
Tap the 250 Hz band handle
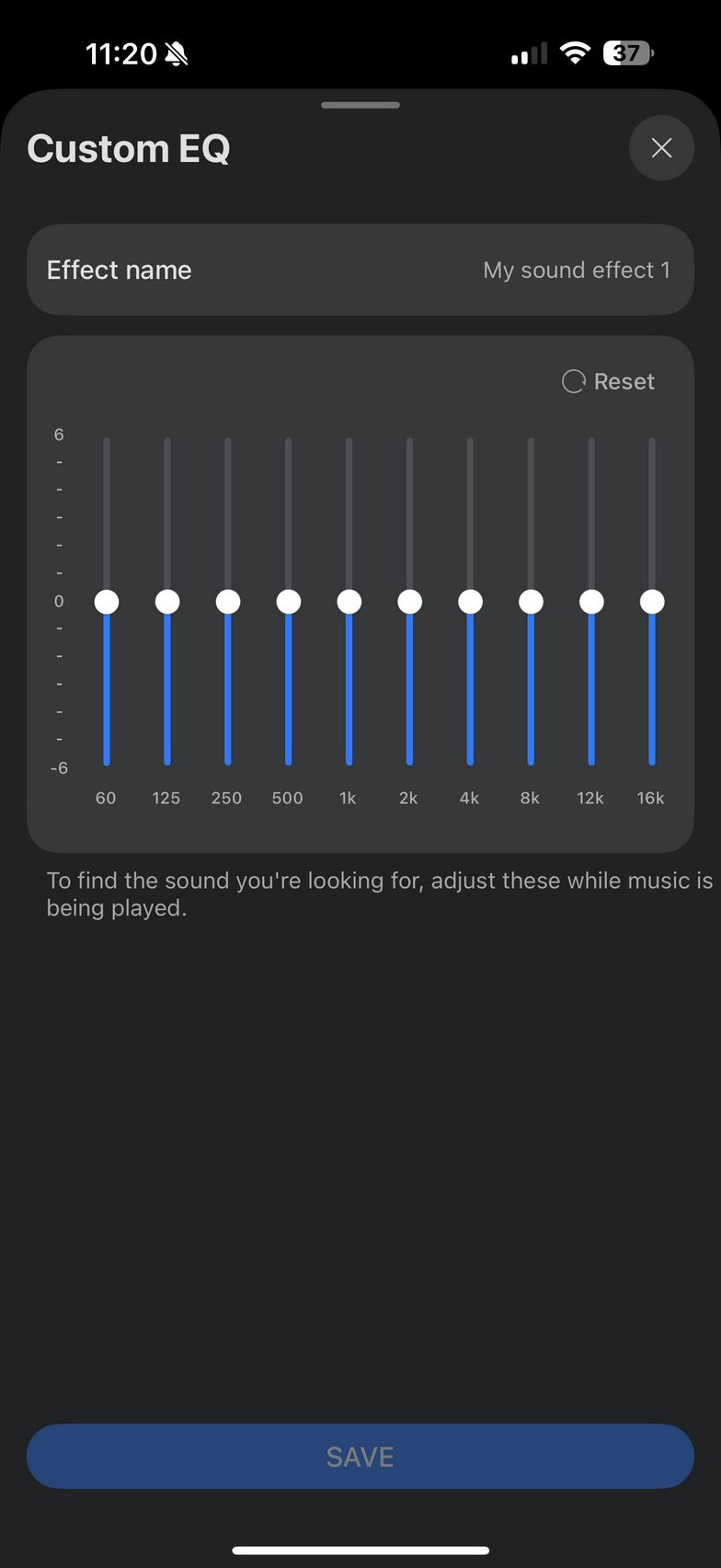228,602
